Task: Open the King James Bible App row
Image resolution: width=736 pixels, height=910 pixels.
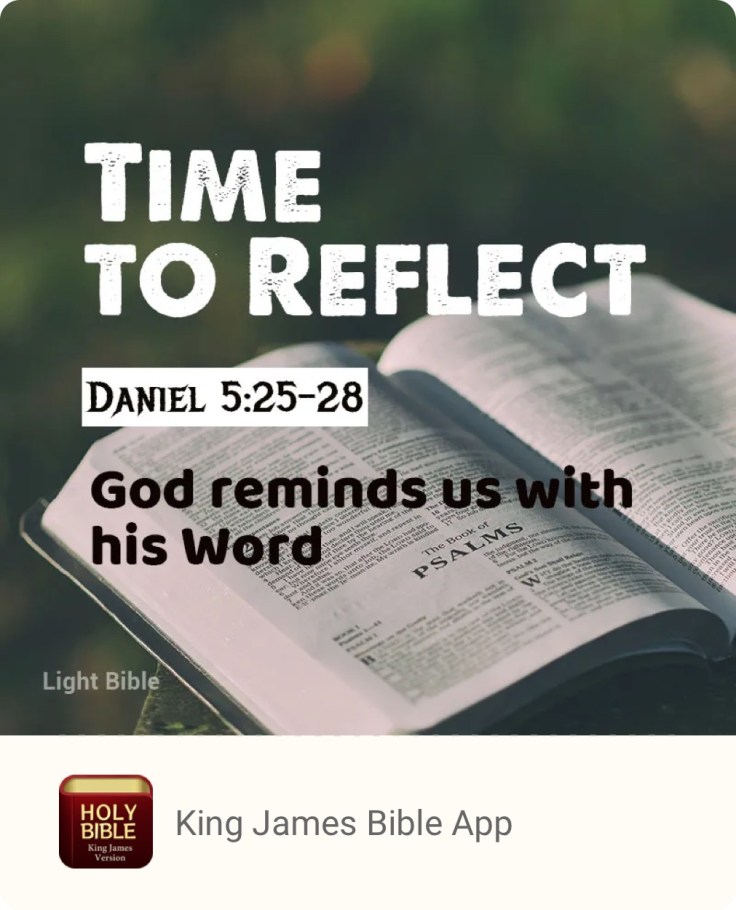Action: (x=343, y=823)
